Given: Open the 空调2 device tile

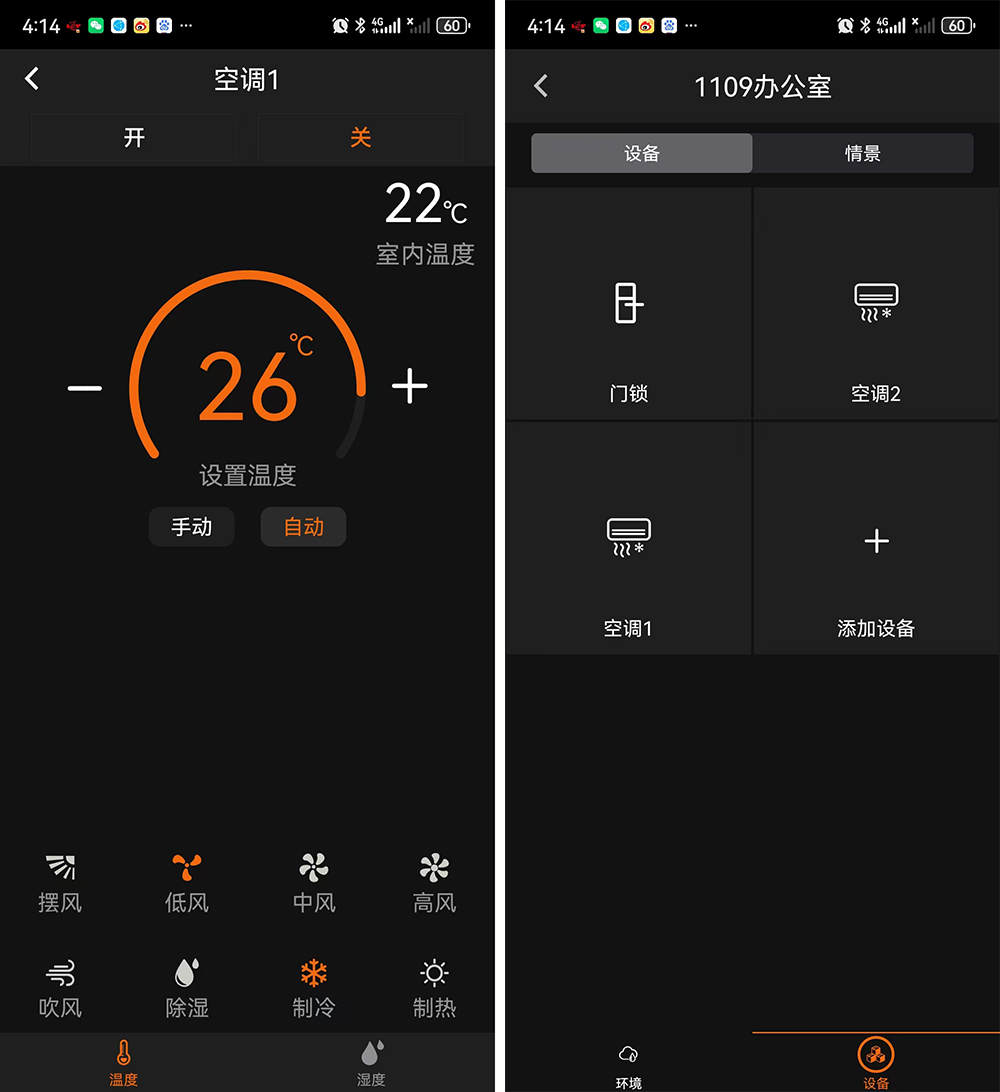Looking at the screenshot, I should [876, 304].
